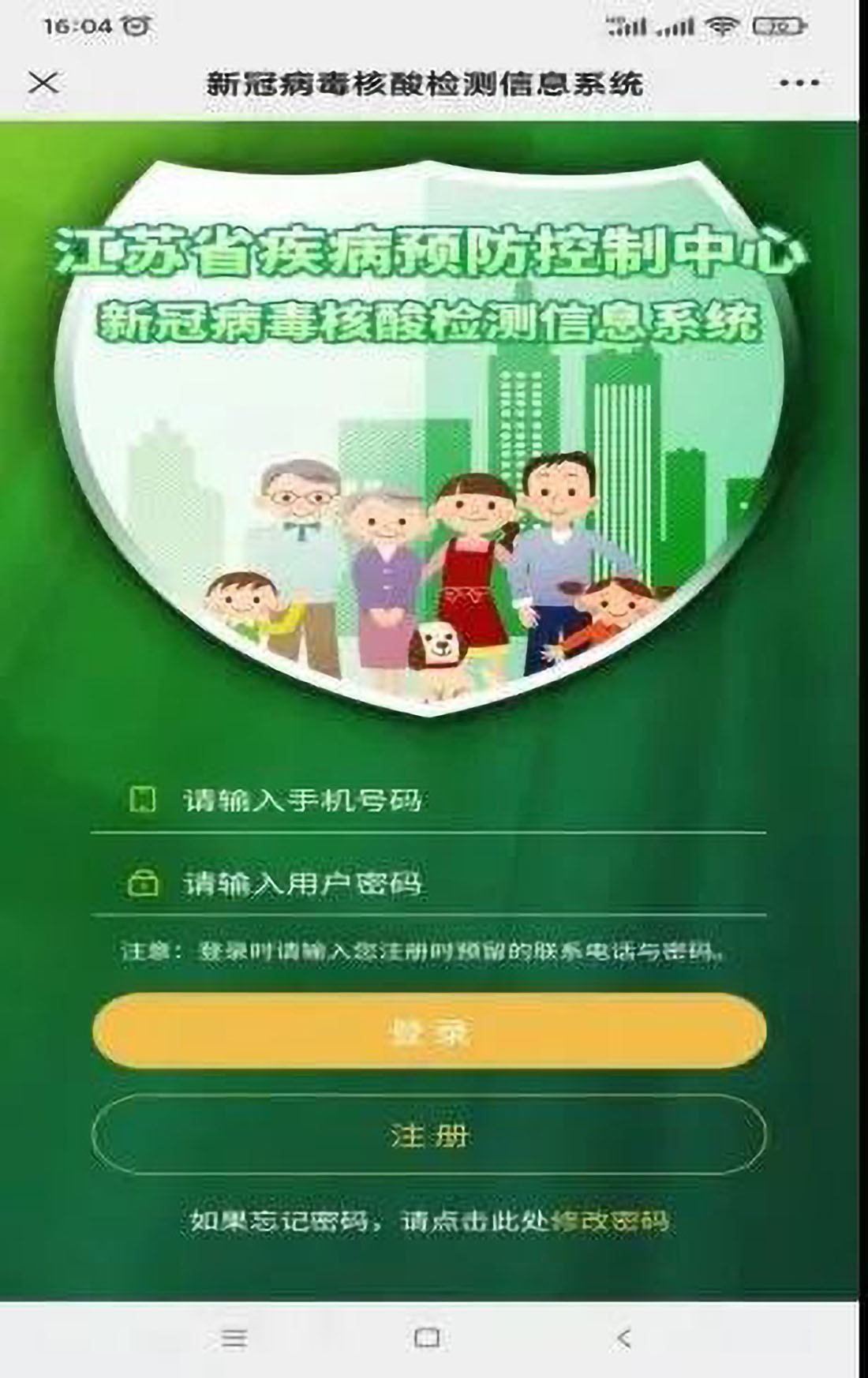The height and width of the screenshot is (1378, 868).
Task: Open the three-dot overflow menu
Action: (x=799, y=82)
